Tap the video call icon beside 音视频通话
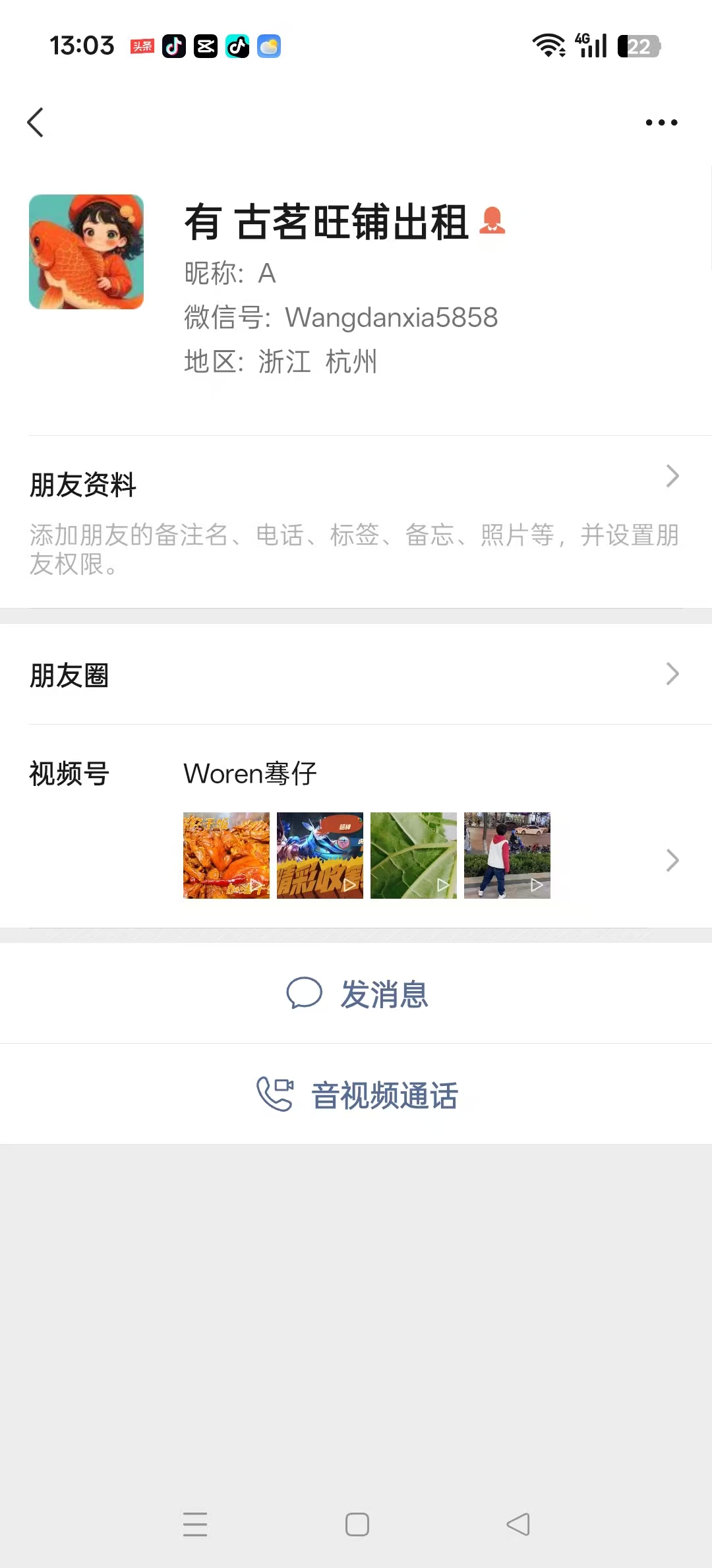The height and width of the screenshot is (1568, 712). coord(274,1093)
